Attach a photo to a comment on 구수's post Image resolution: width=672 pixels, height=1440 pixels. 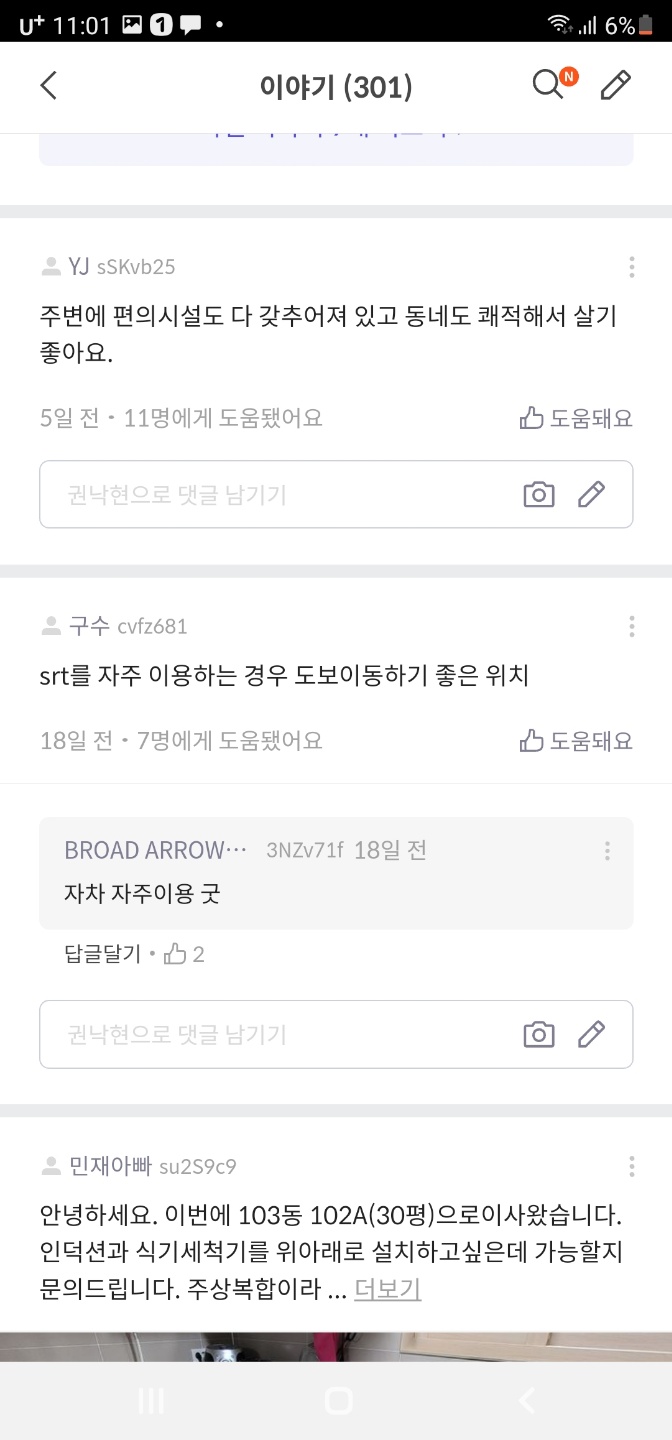click(539, 1034)
